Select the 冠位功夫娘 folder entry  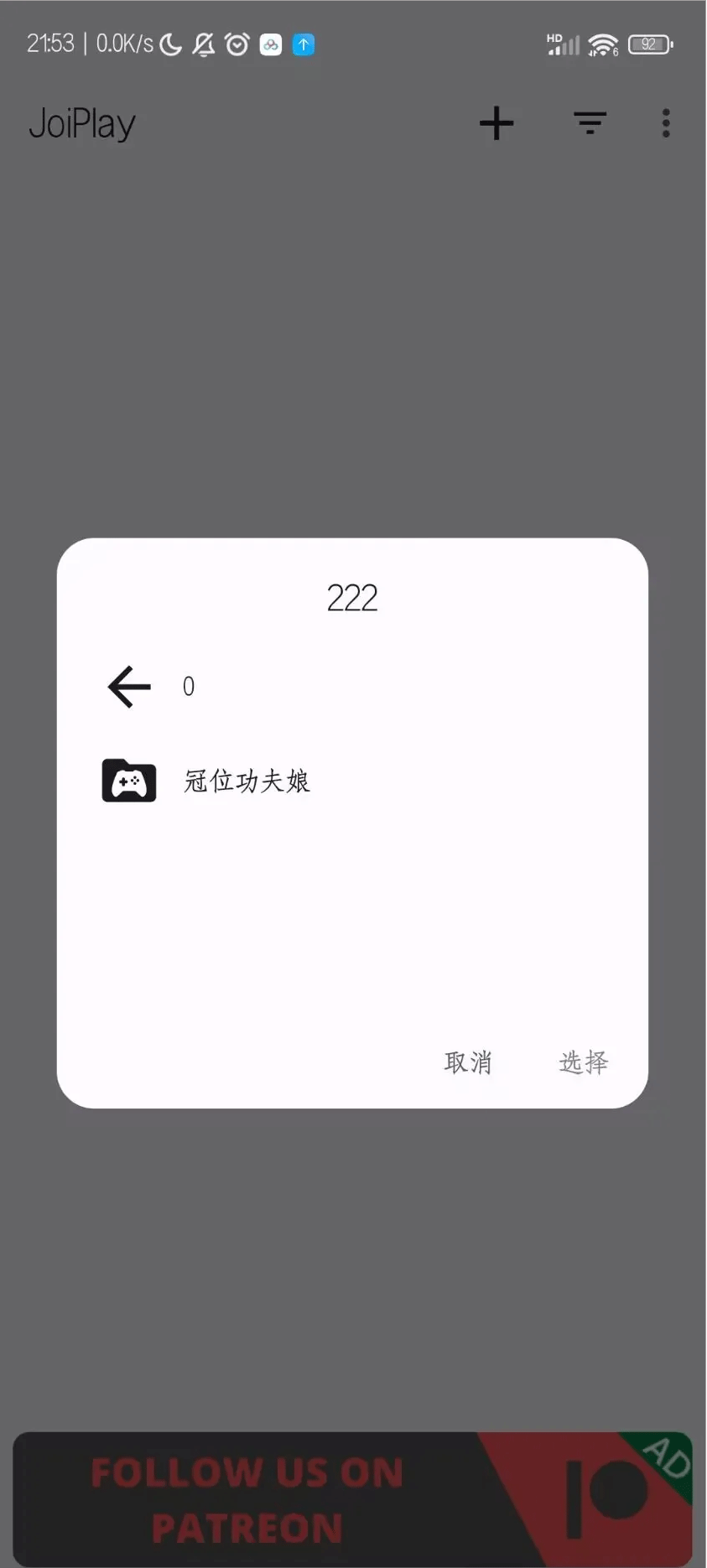coord(247,780)
